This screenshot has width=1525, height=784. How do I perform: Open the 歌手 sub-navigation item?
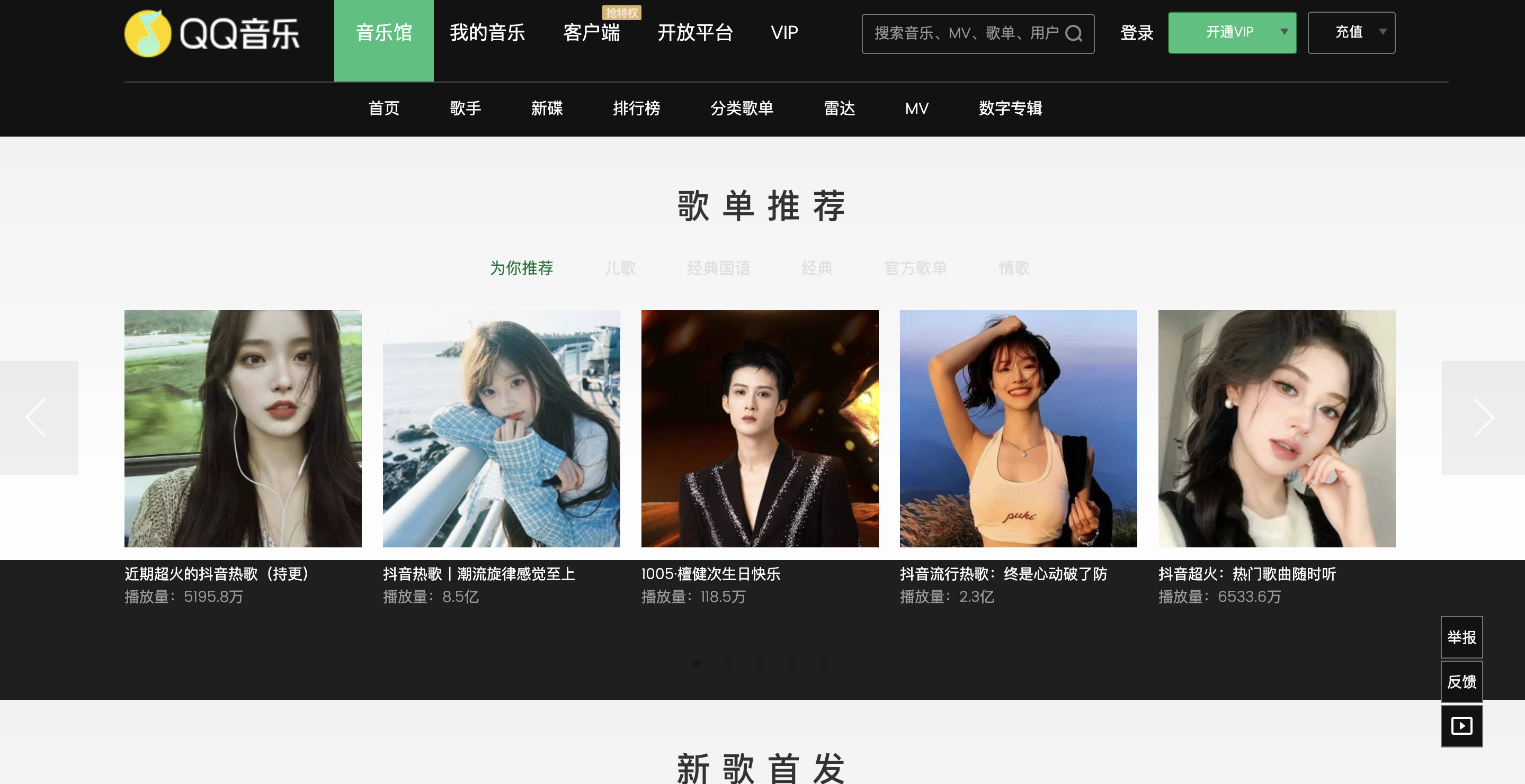click(465, 109)
